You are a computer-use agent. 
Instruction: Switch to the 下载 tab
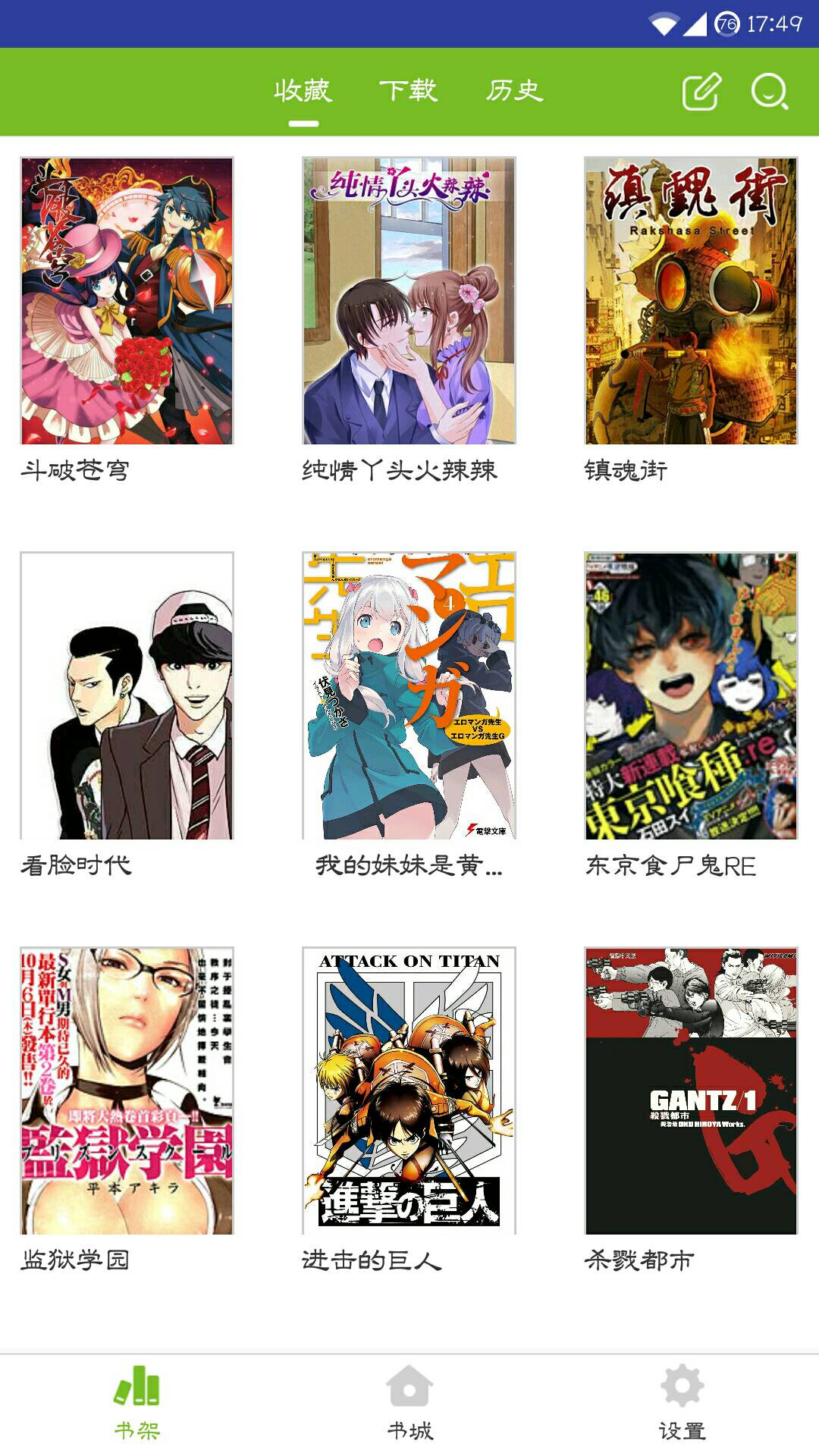pos(408,91)
